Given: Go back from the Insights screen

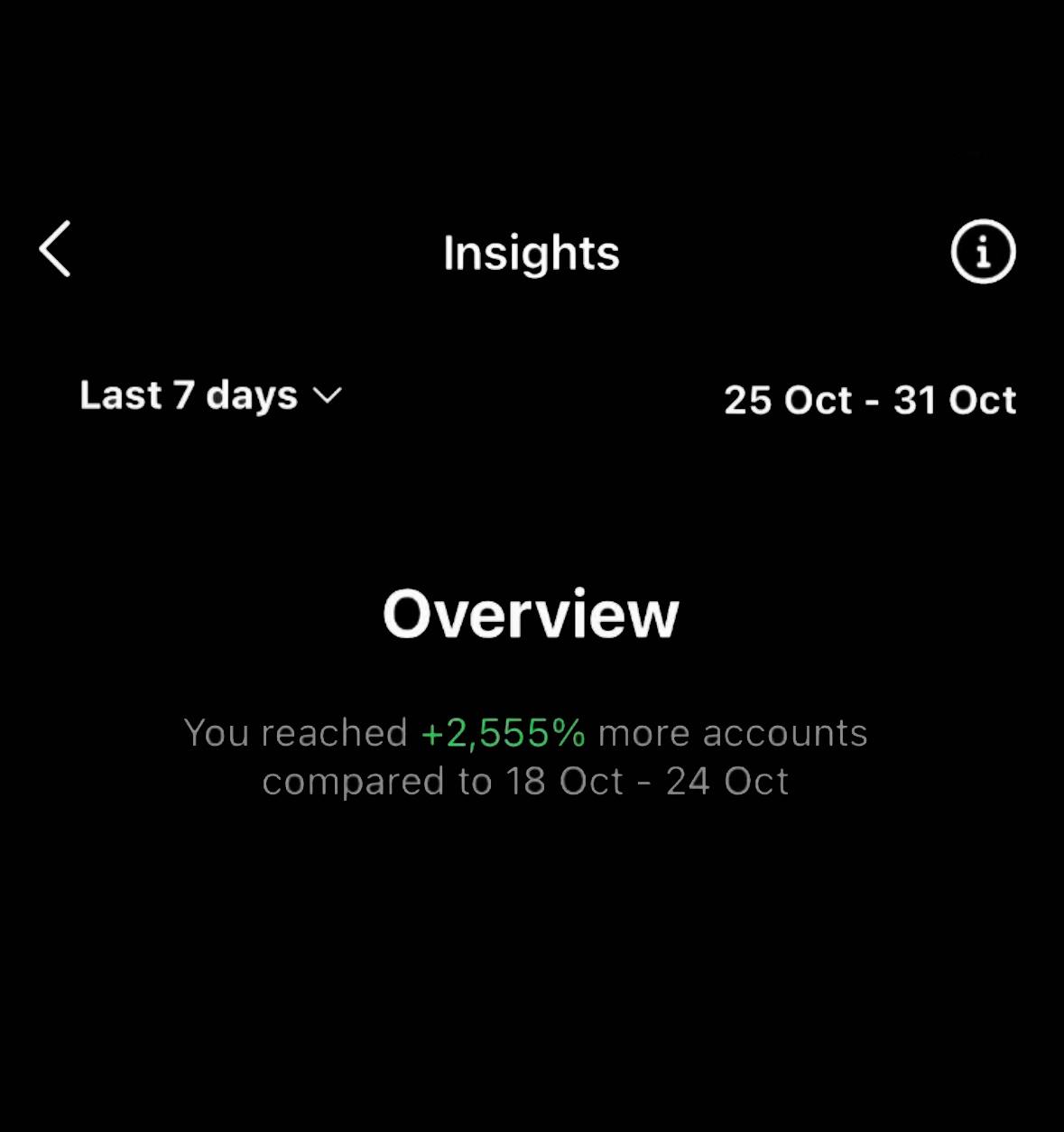Looking at the screenshot, I should click(56, 249).
